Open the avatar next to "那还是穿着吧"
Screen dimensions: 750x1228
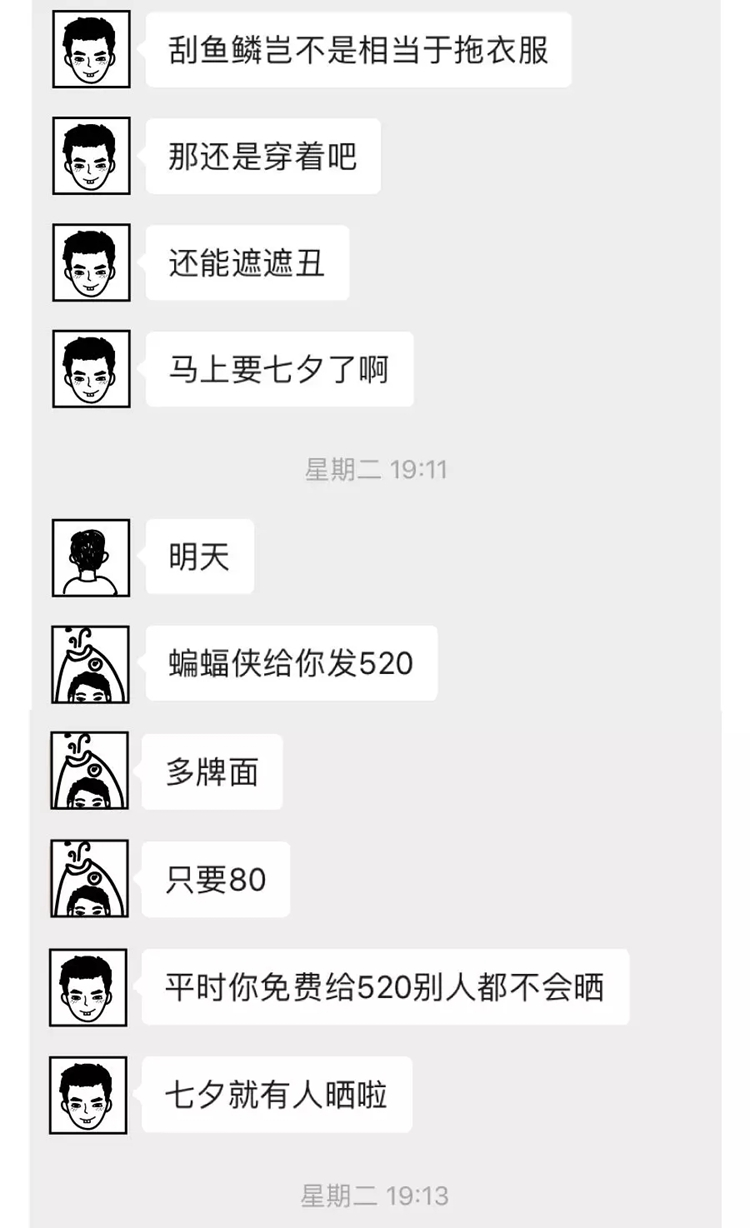[91, 156]
